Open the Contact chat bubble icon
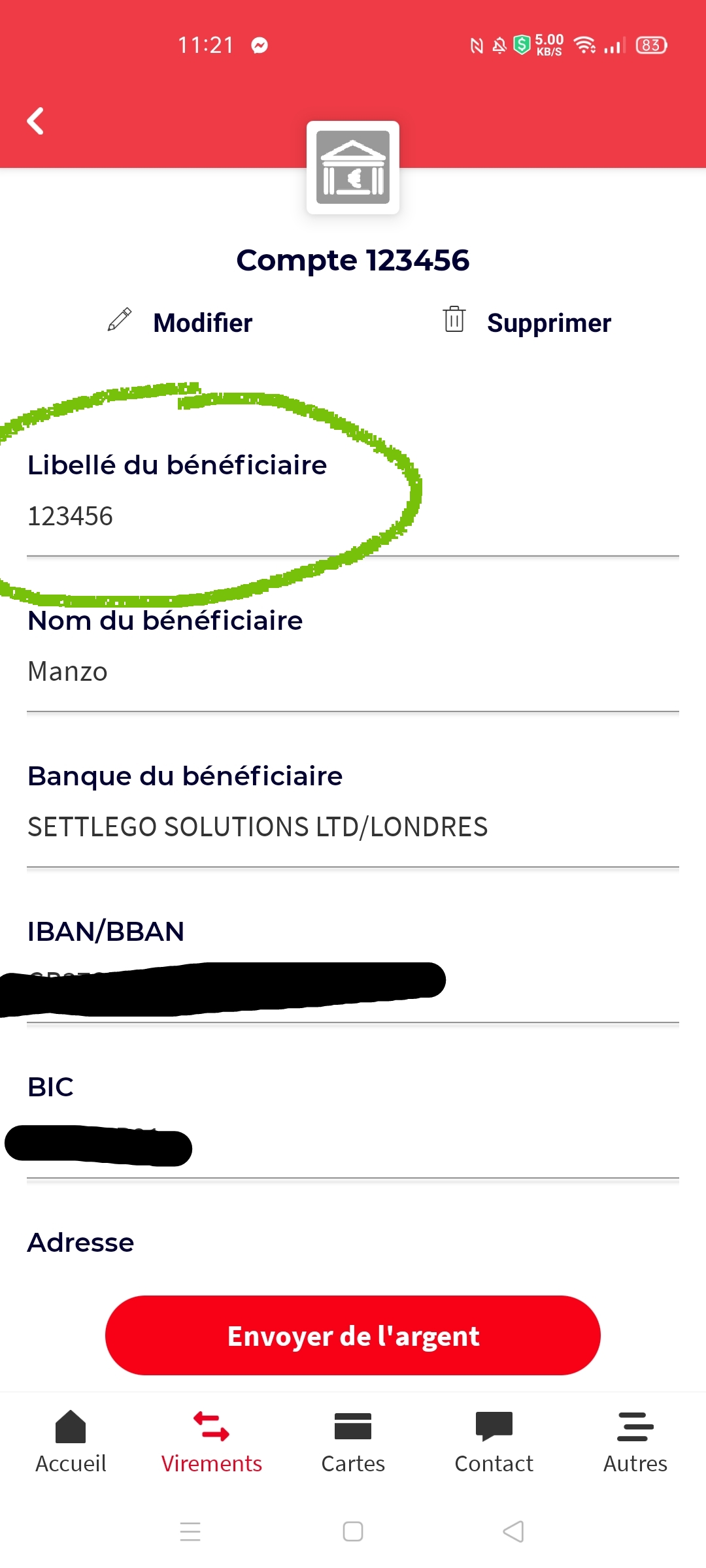 (x=494, y=1424)
